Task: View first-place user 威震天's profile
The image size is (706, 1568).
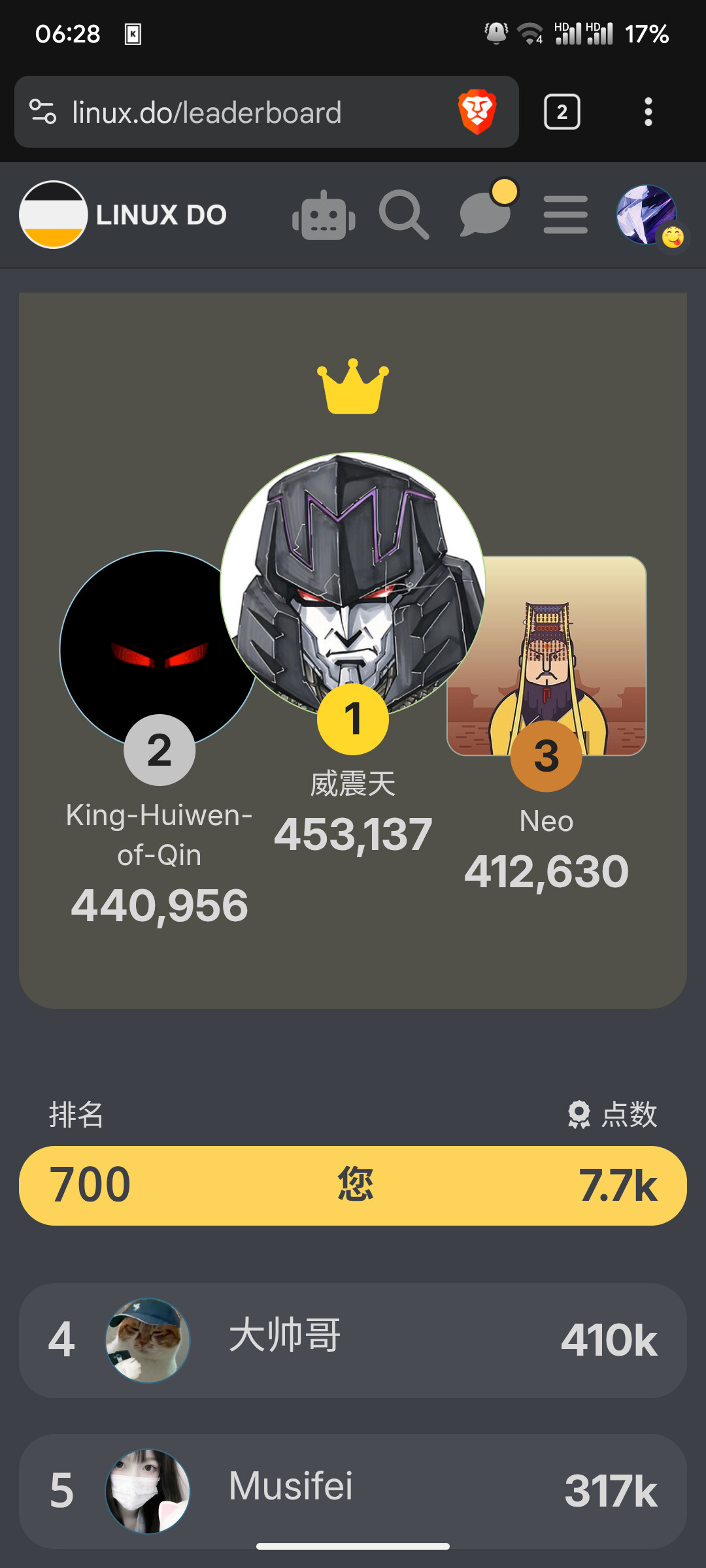Action: pos(353,585)
